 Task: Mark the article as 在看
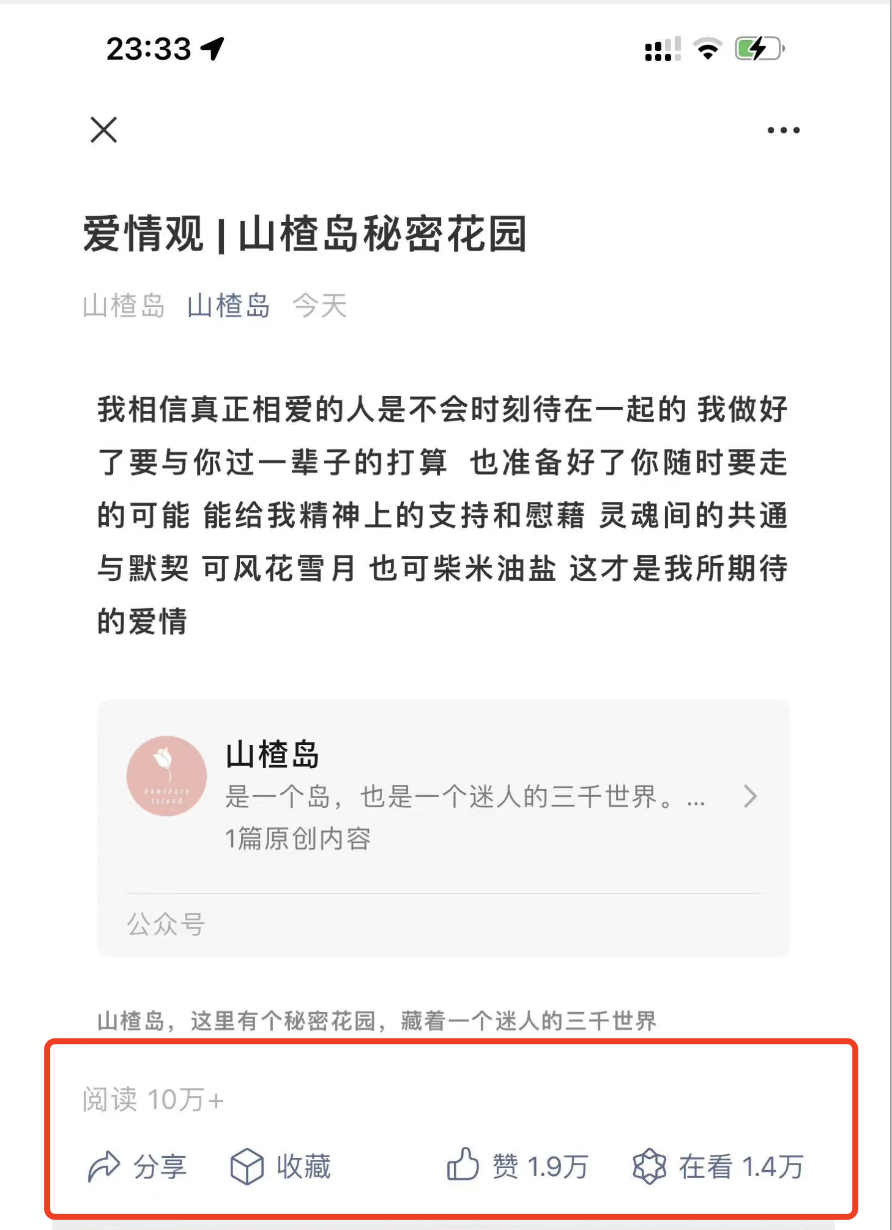pos(718,1166)
